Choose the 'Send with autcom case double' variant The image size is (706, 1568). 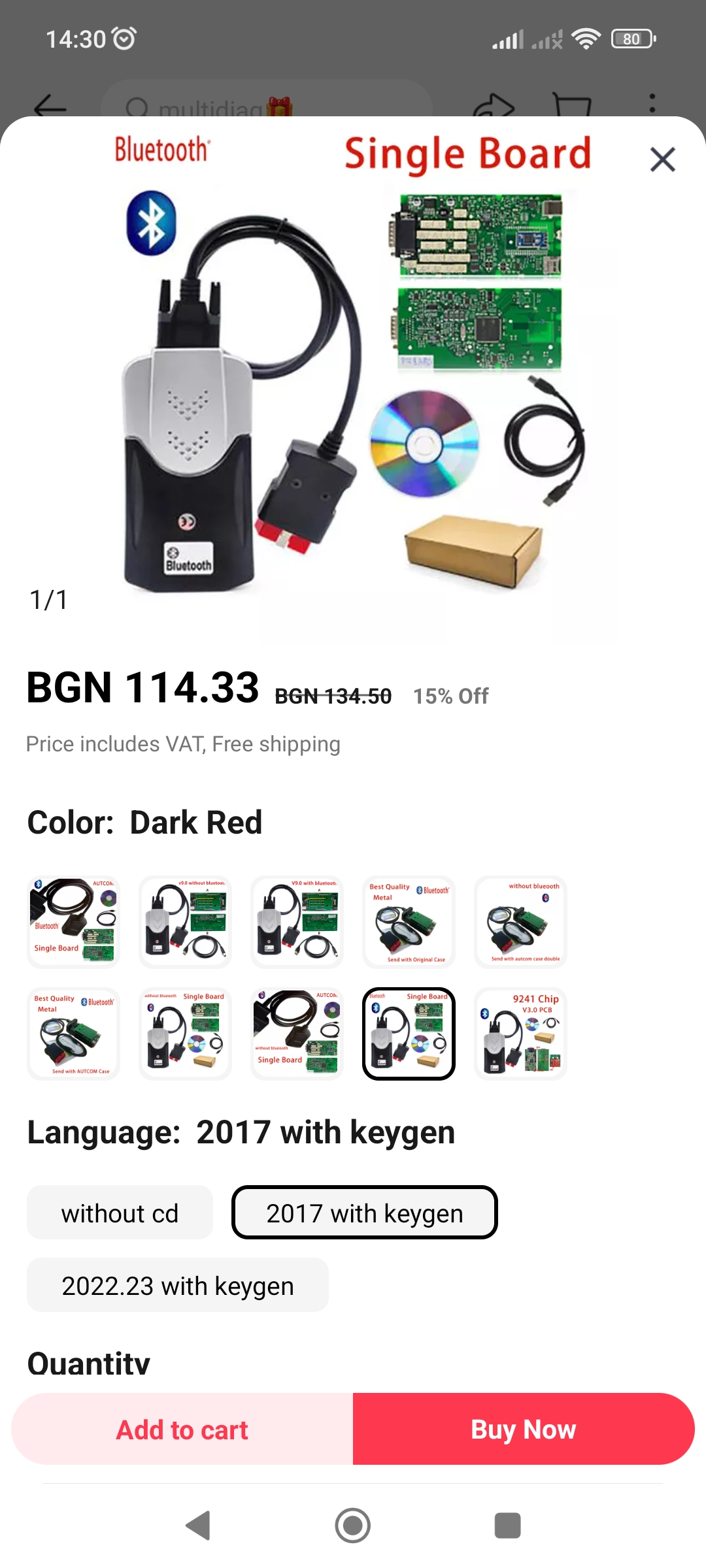coord(521,922)
